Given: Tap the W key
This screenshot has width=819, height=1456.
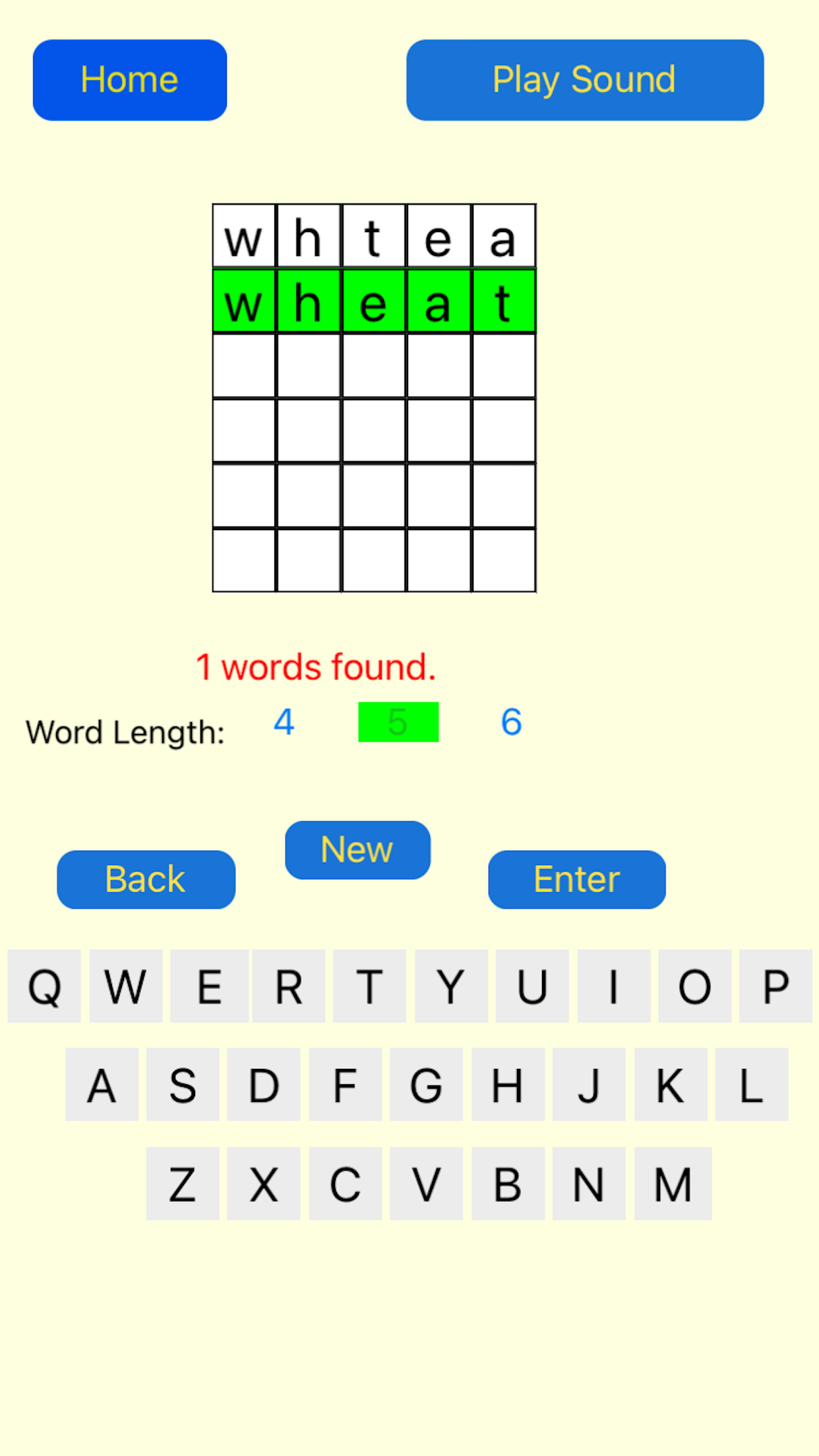Looking at the screenshot, I should (x=126, y=986).
